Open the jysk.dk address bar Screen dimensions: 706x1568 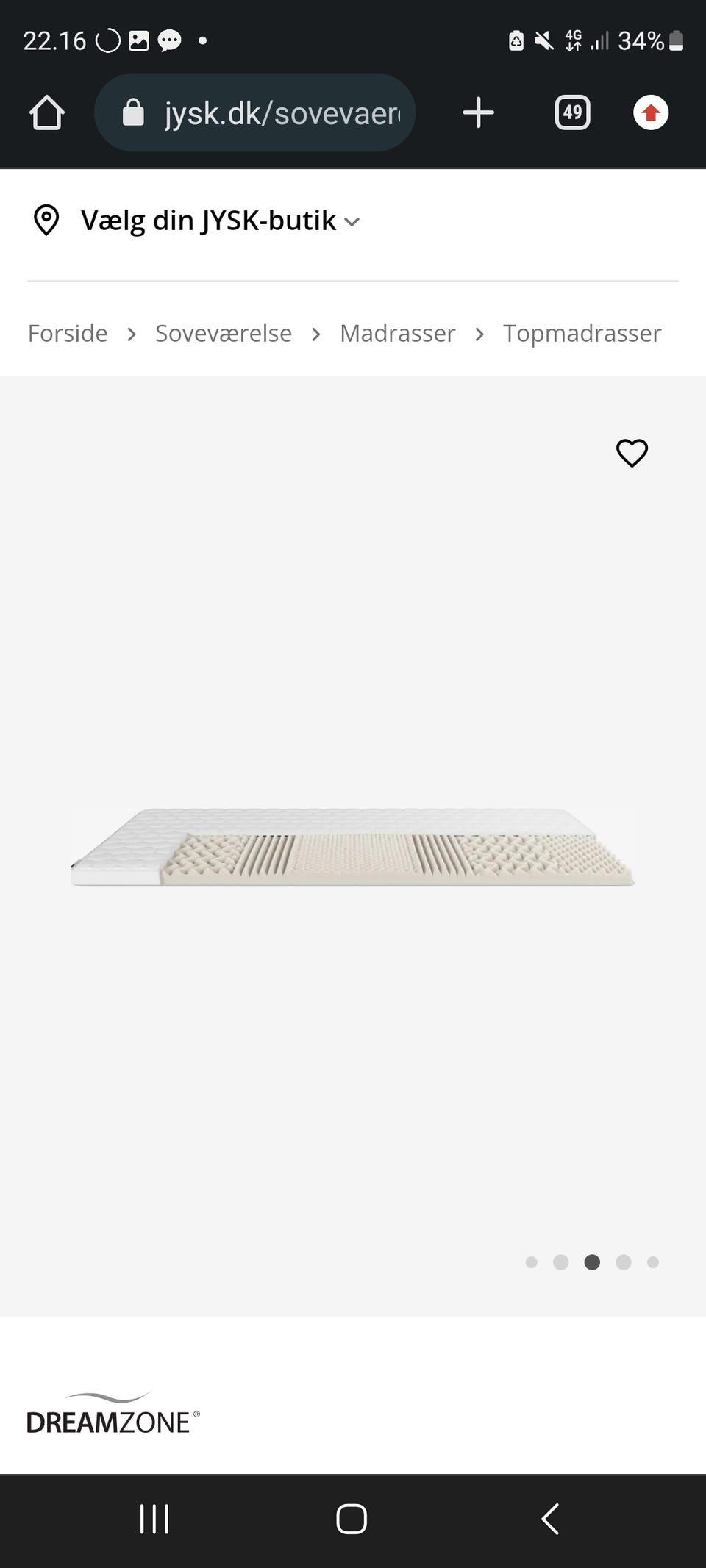[x=254, y=113]
